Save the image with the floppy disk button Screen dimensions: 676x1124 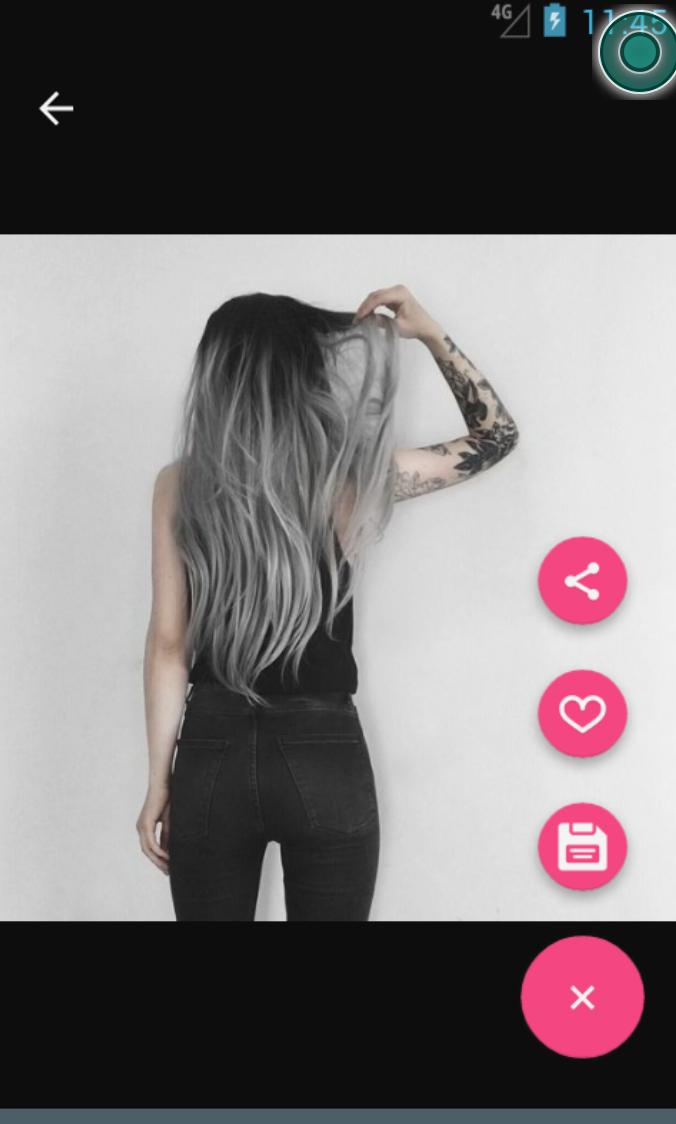pyautogui.click(x=582, y=847)
